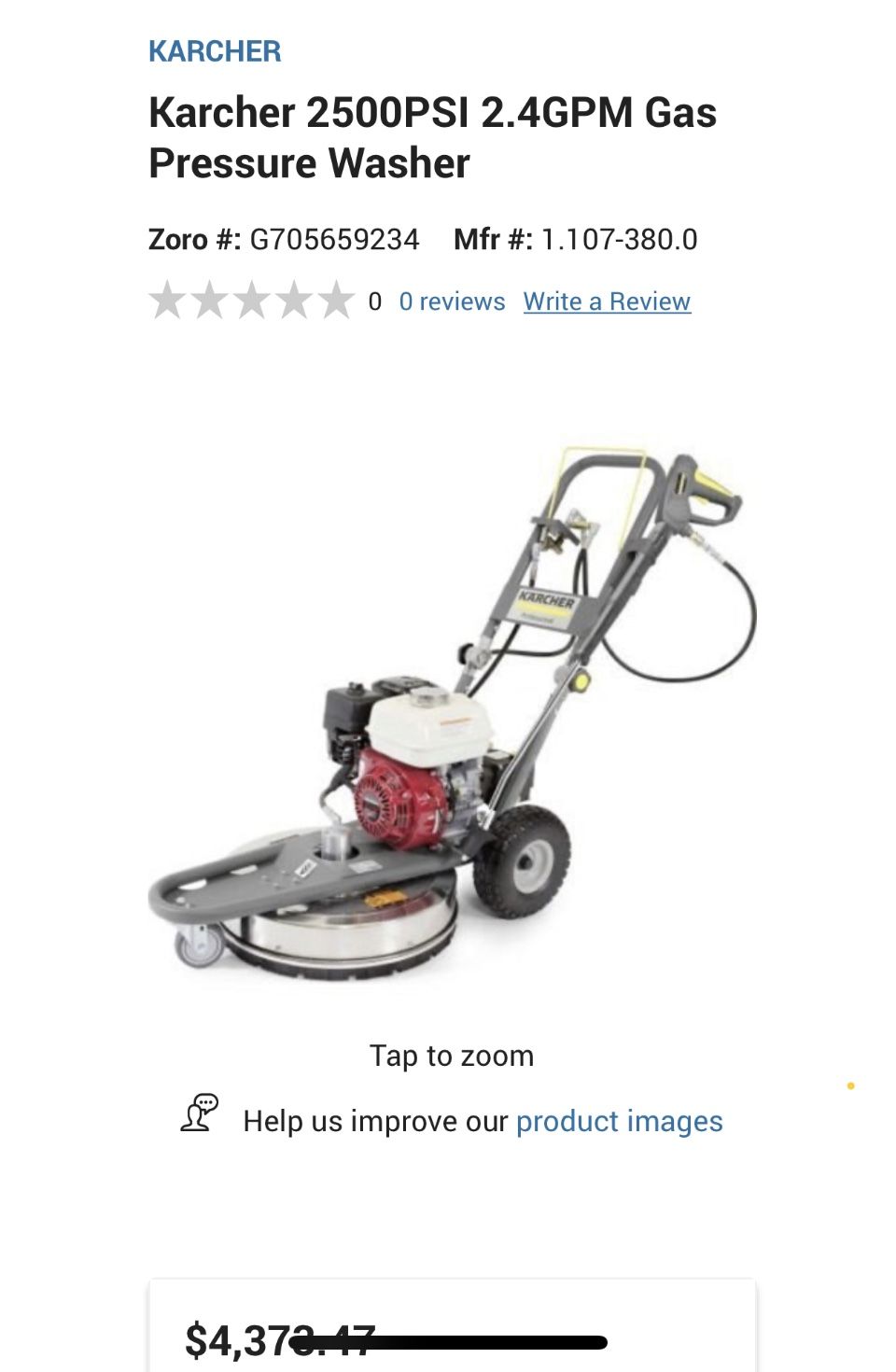Image resolution: width=896 pixels, height=1372 pixels.
Task: Tap Write a Review link
Action: tap(607, 301)
